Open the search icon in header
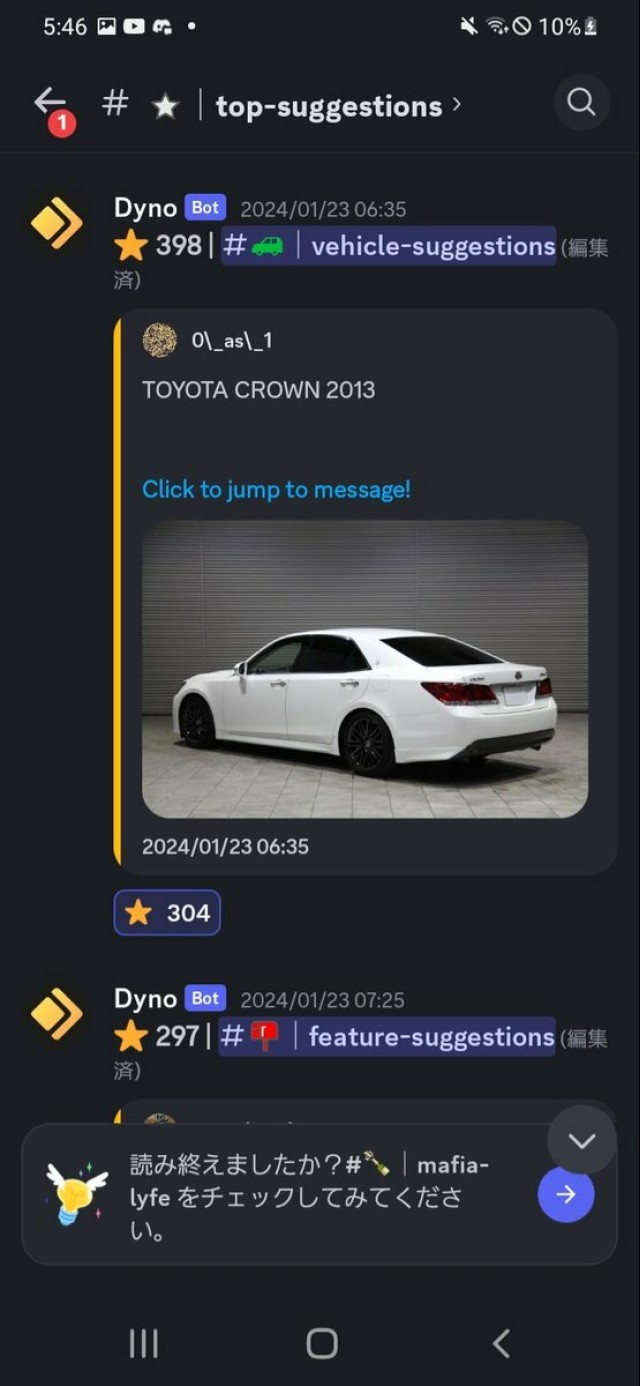The image size is (640, 1386). 581,102
